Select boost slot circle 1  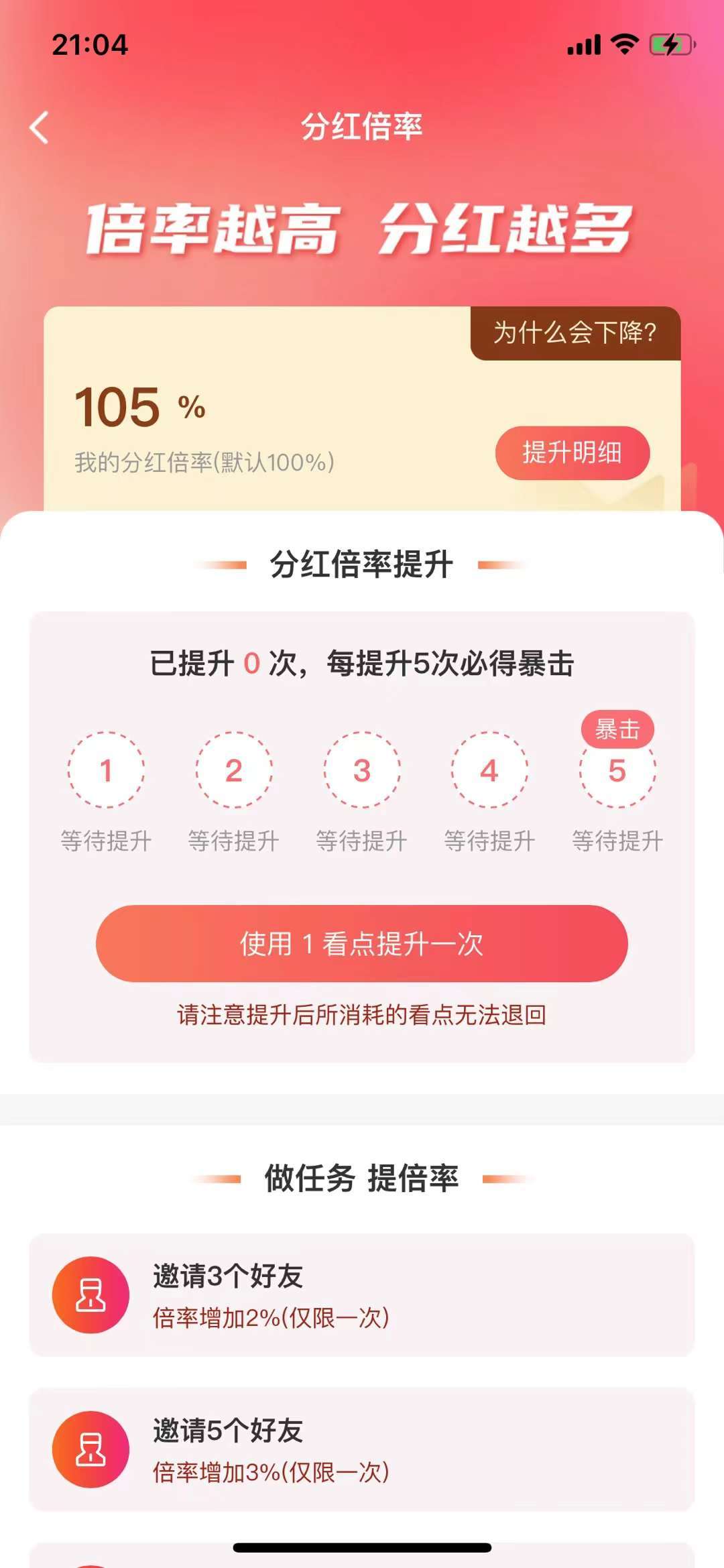click(x=106, y=772)
